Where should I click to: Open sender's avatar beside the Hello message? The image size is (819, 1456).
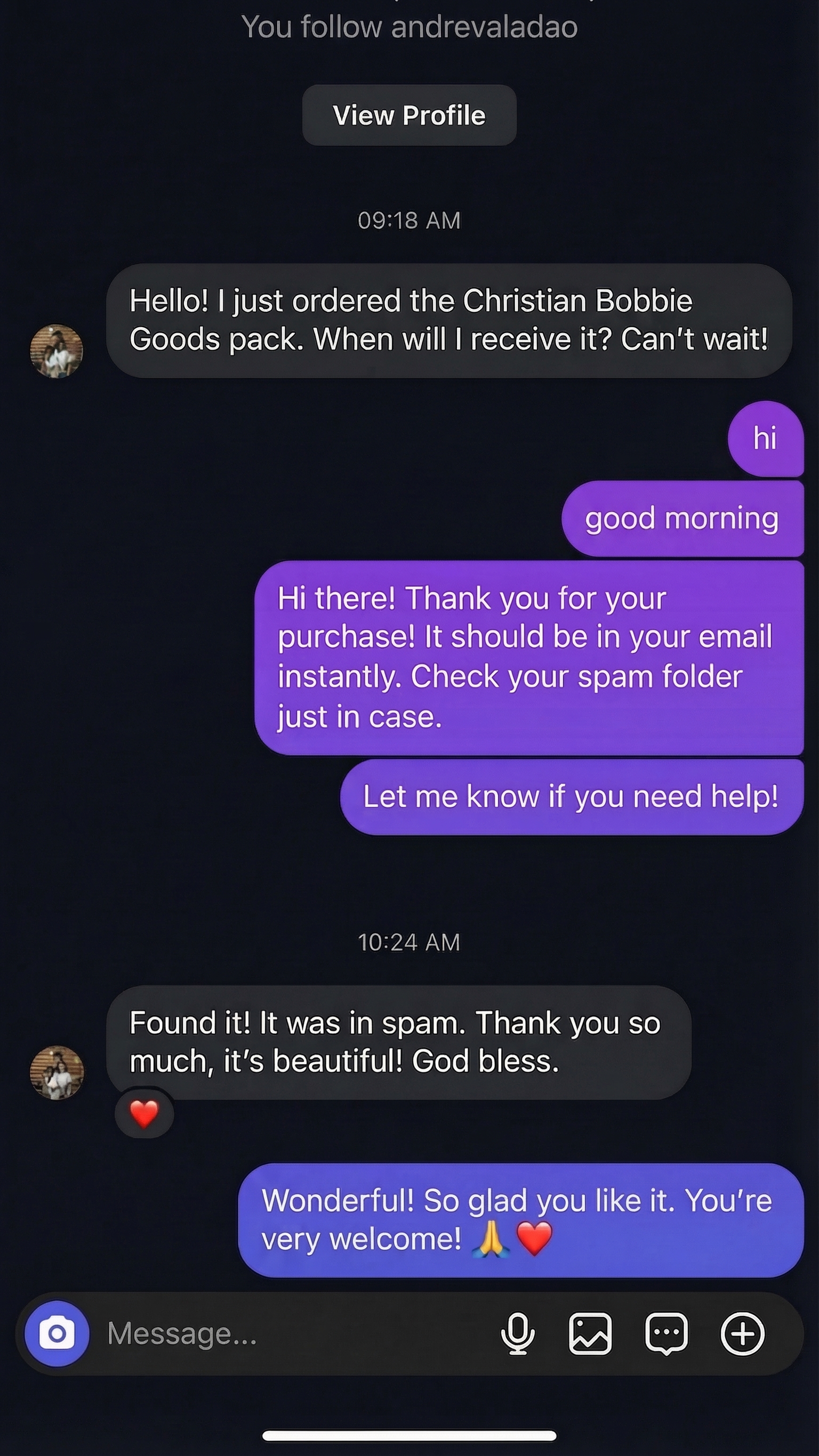point(57,351)
